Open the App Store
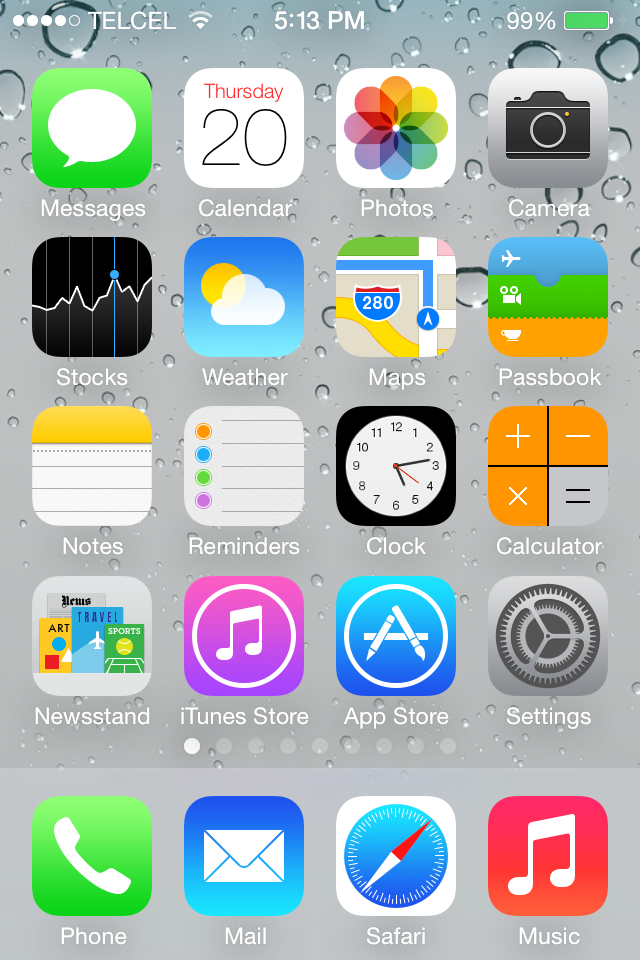This screenshot has height=960, width=640. coord(396,636)
